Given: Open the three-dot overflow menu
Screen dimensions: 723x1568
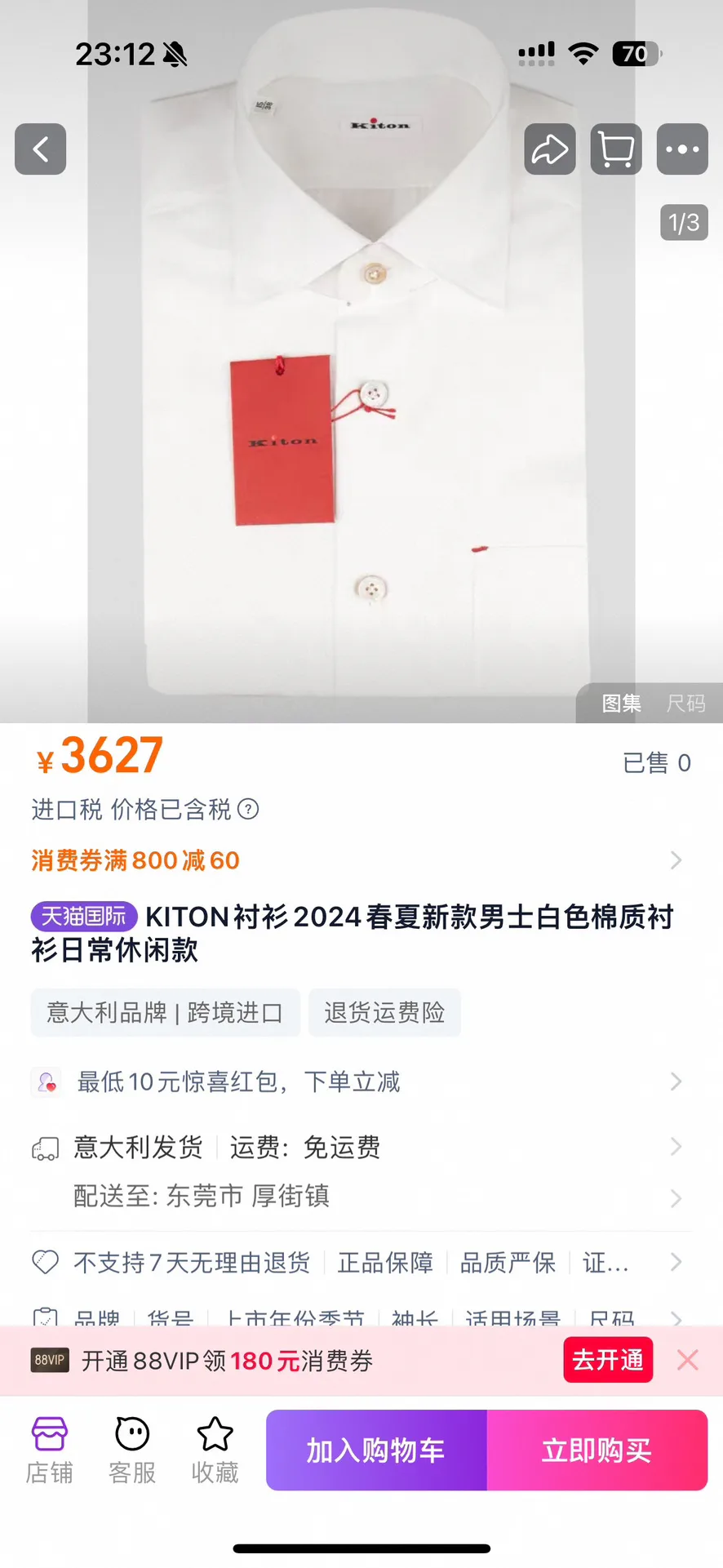Looking at the screenshot, I should point(682,149).
